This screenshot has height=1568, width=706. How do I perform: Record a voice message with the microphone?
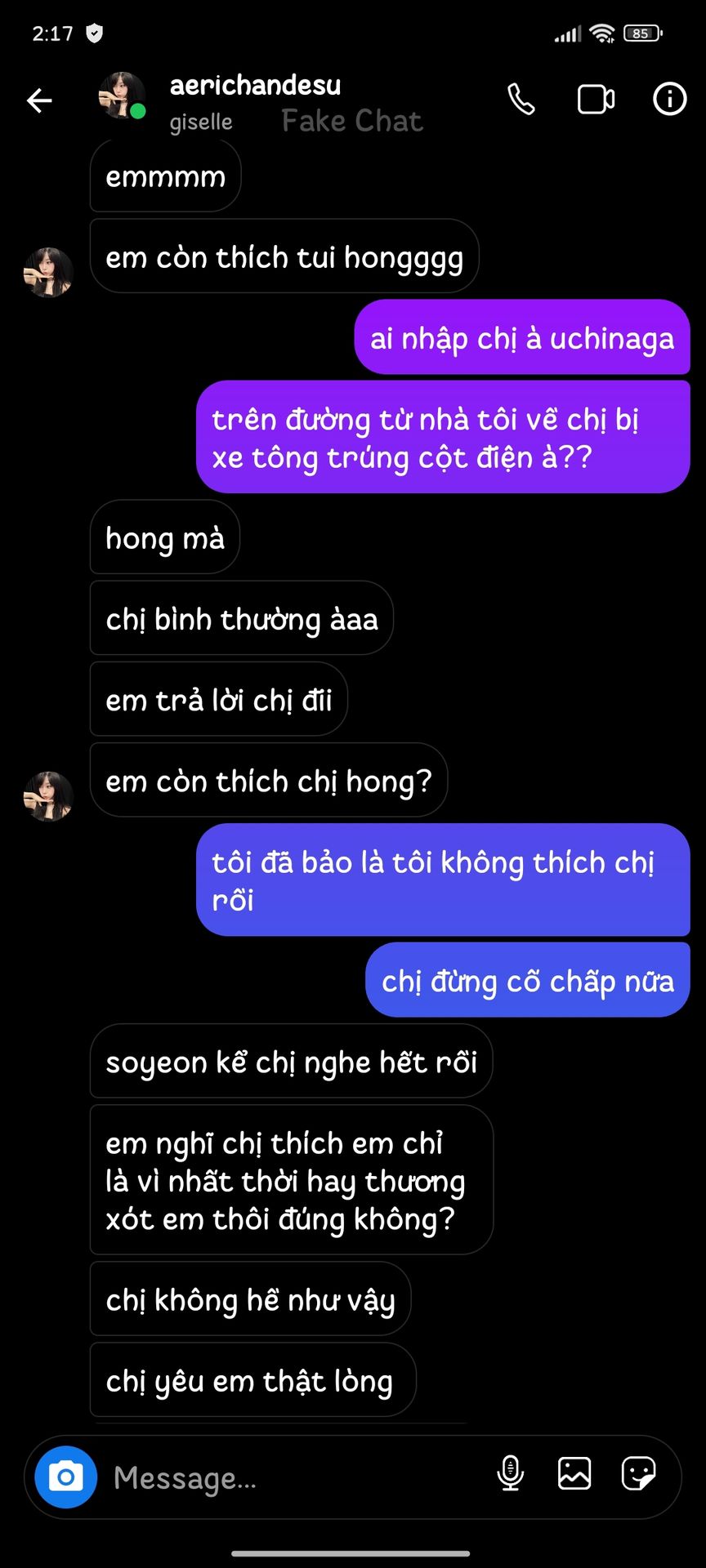[511, 1473]
